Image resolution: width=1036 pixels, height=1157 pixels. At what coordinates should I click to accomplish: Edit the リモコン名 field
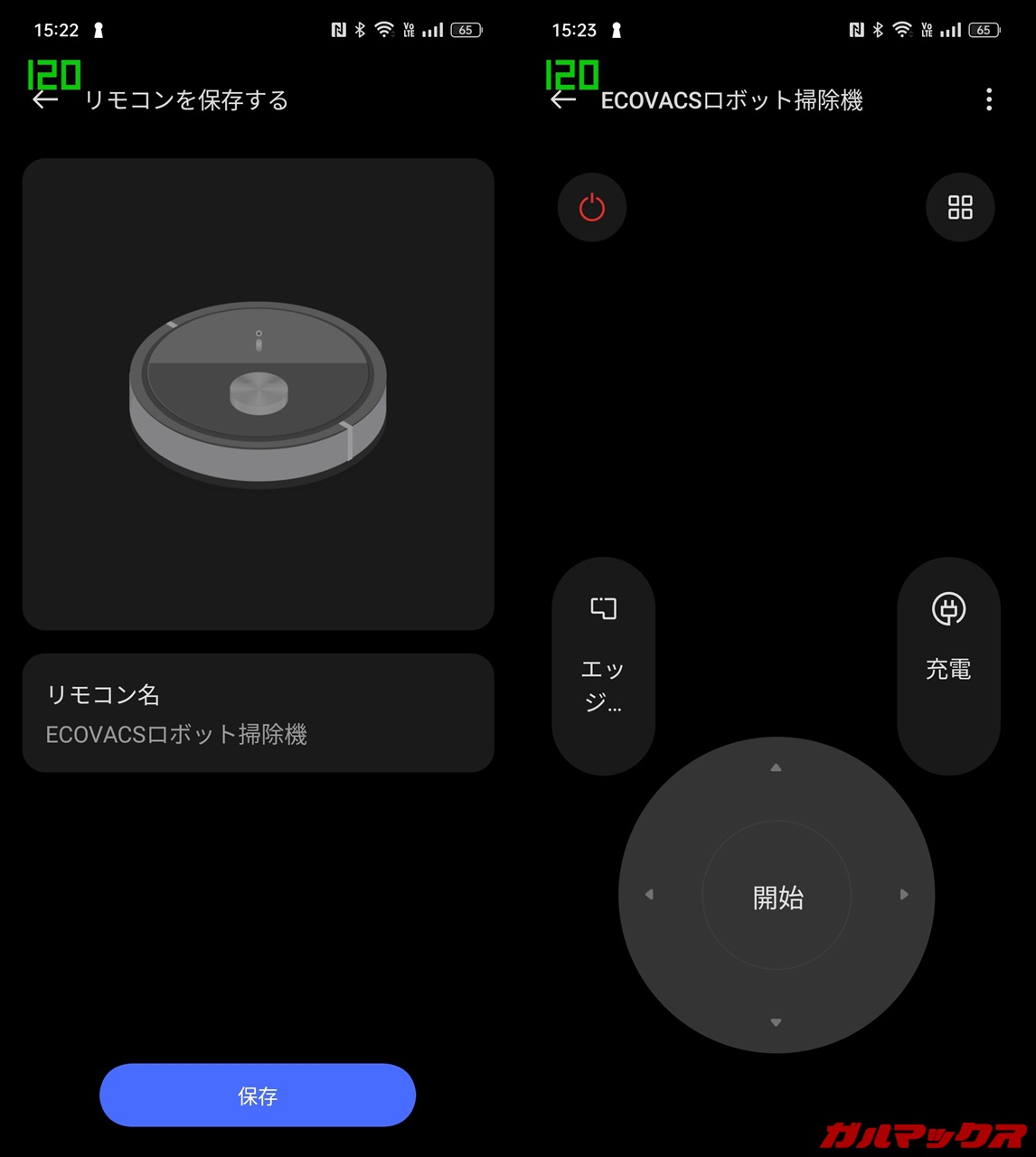click(258, 713)
